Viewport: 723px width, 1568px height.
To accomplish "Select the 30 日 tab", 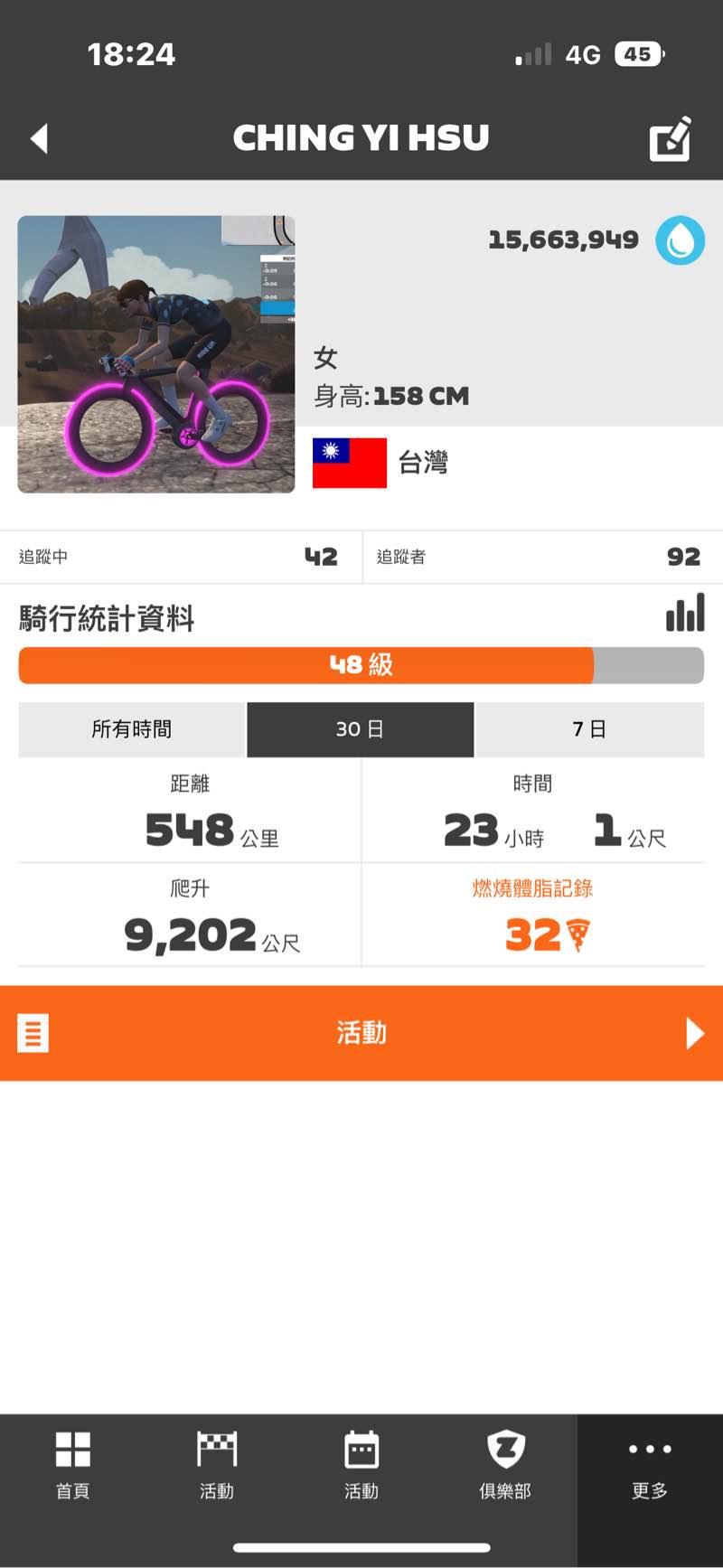I will pyautogui.click(x=360, y=729).
